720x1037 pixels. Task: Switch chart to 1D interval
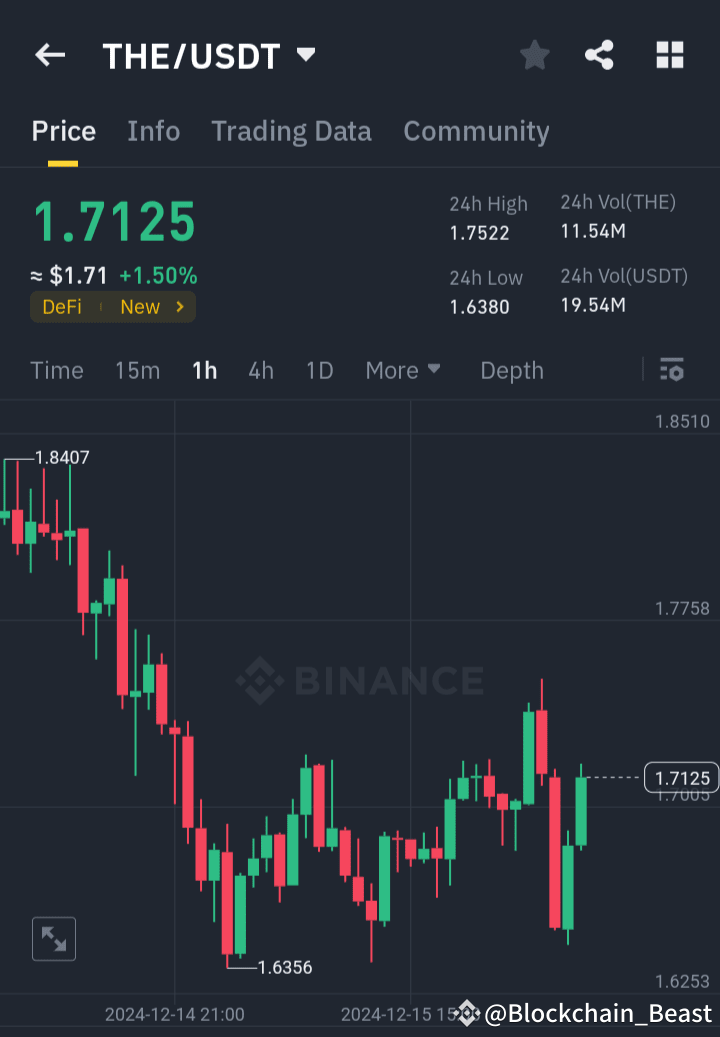[319, 370]
